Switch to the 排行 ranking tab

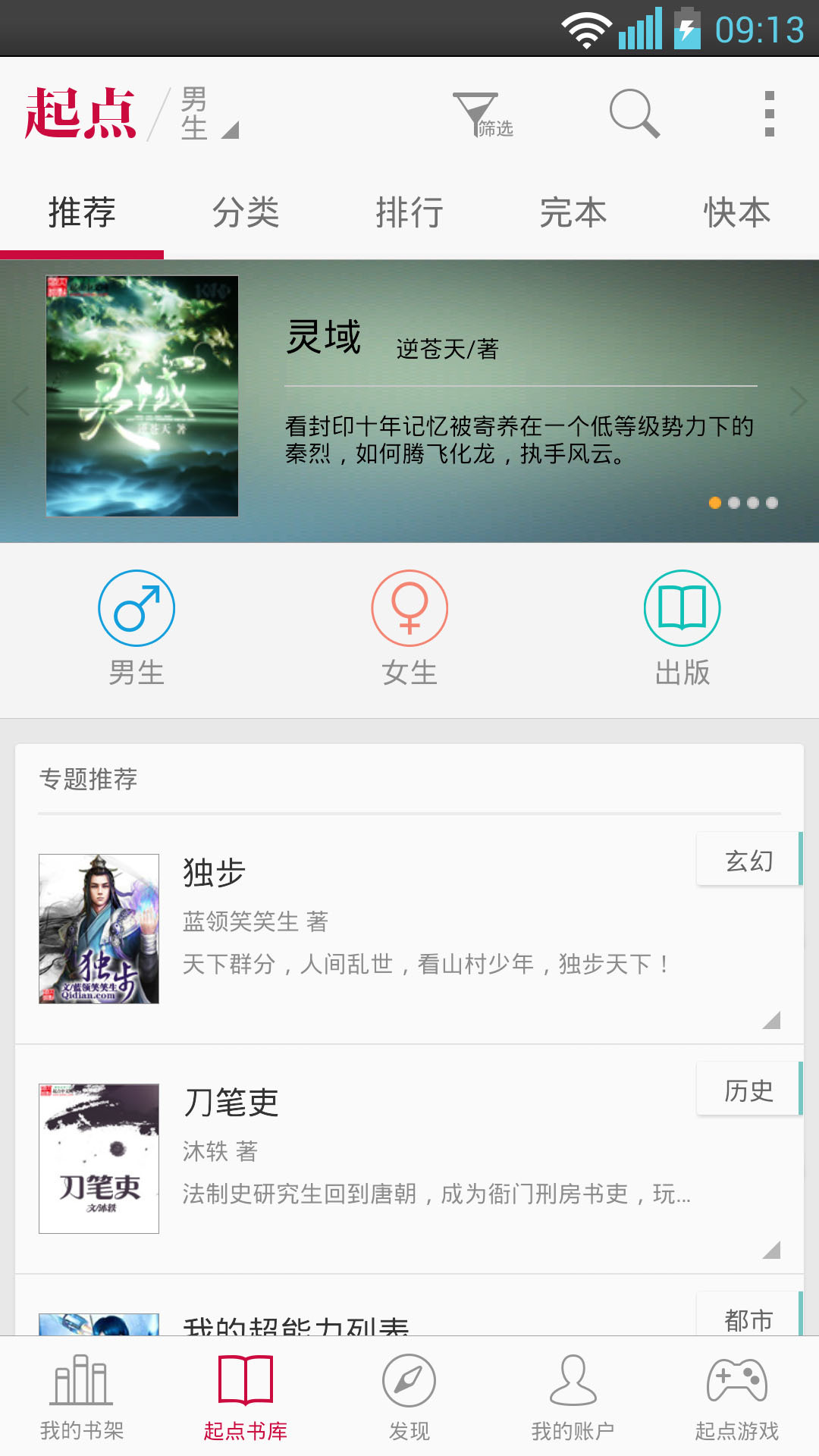409,213
